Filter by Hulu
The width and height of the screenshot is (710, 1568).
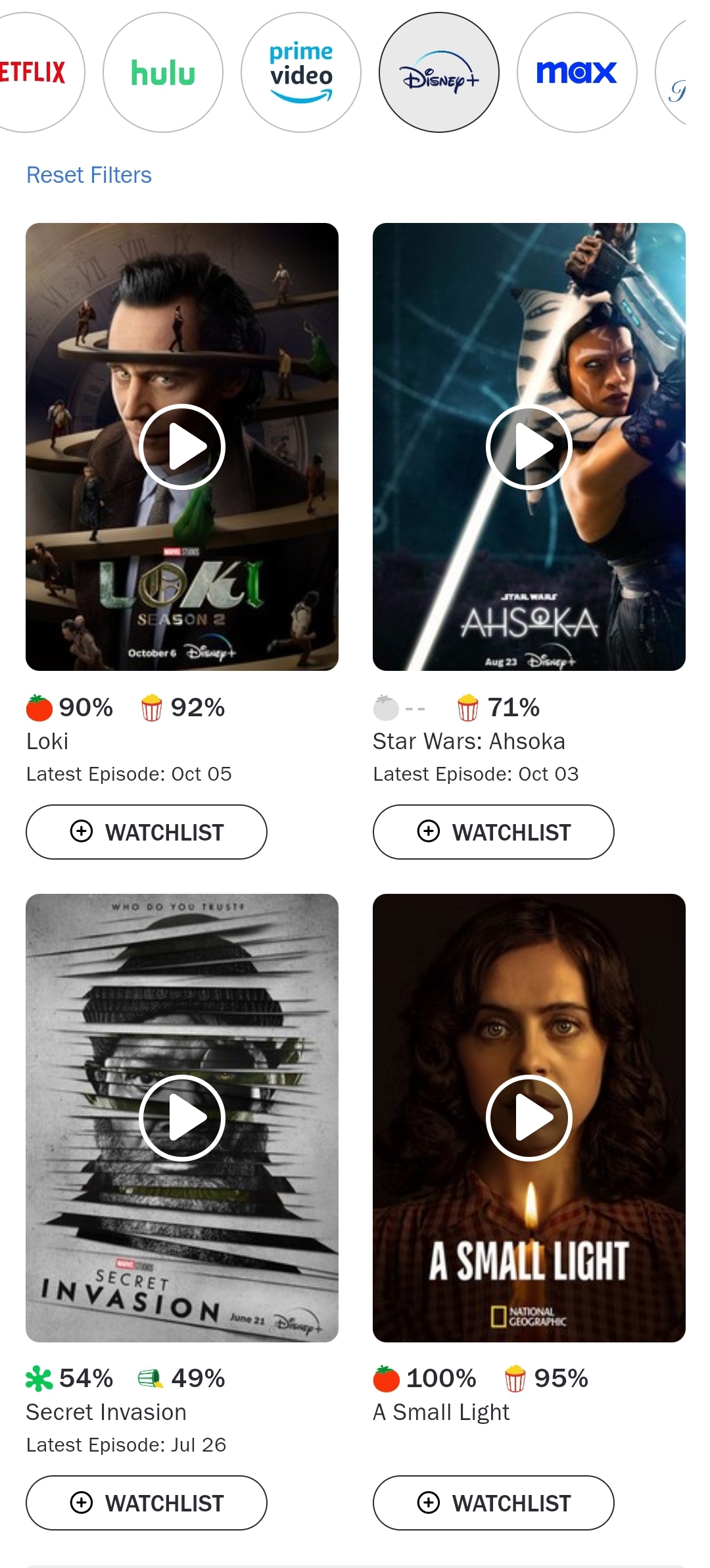(163, 72)
